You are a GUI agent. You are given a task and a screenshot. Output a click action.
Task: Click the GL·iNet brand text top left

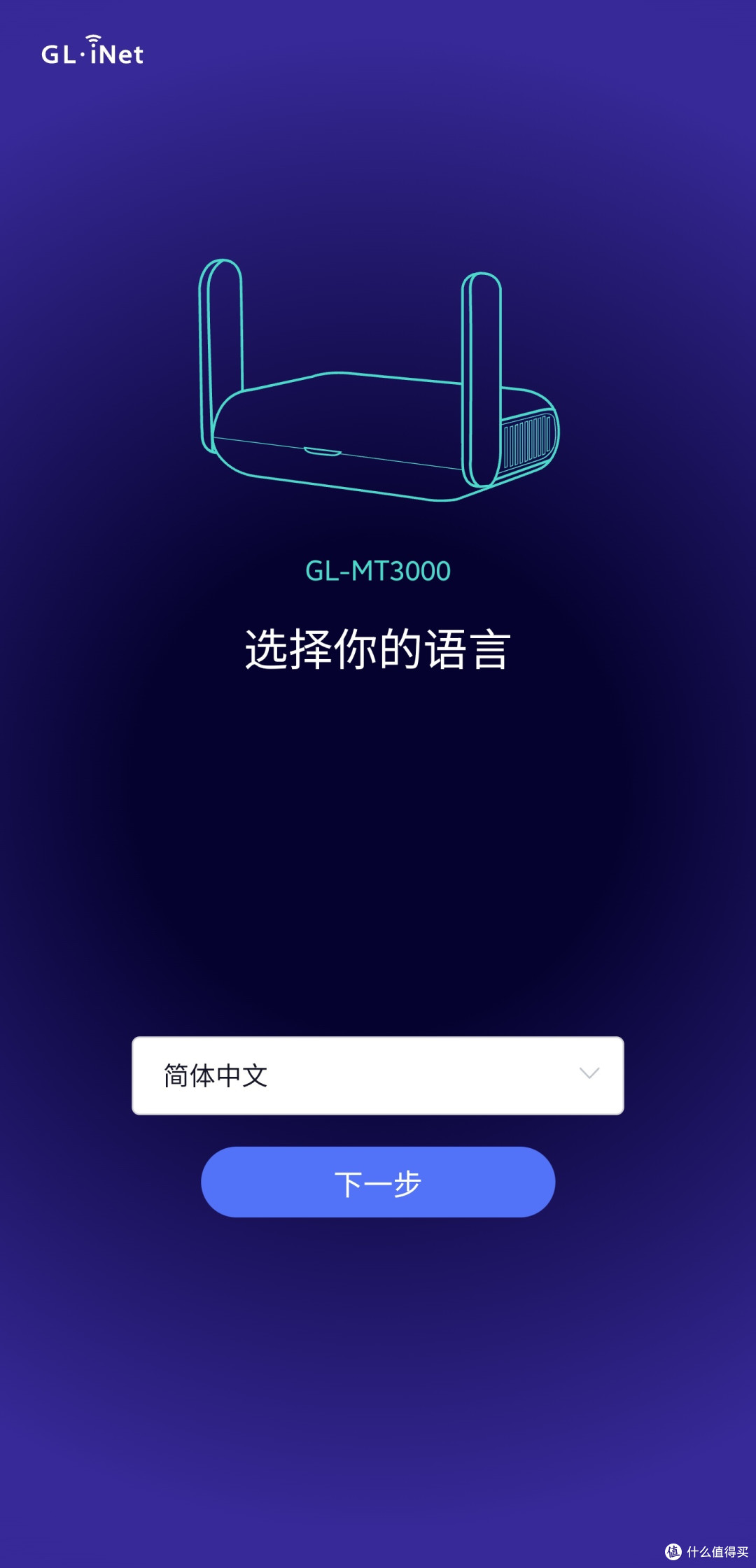[91, 55]
